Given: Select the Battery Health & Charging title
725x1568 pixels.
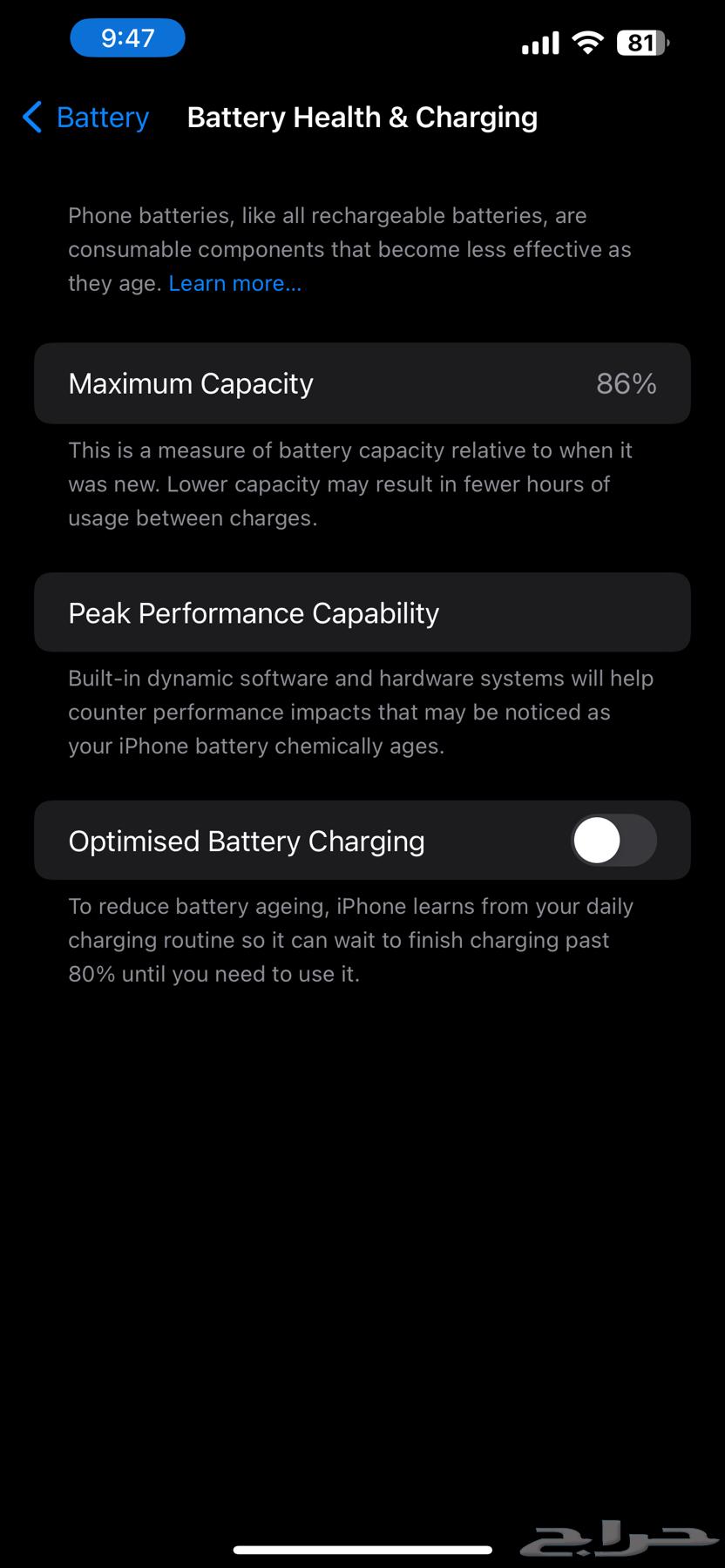Looking at the screenshot, I should [x=362, y=117].
